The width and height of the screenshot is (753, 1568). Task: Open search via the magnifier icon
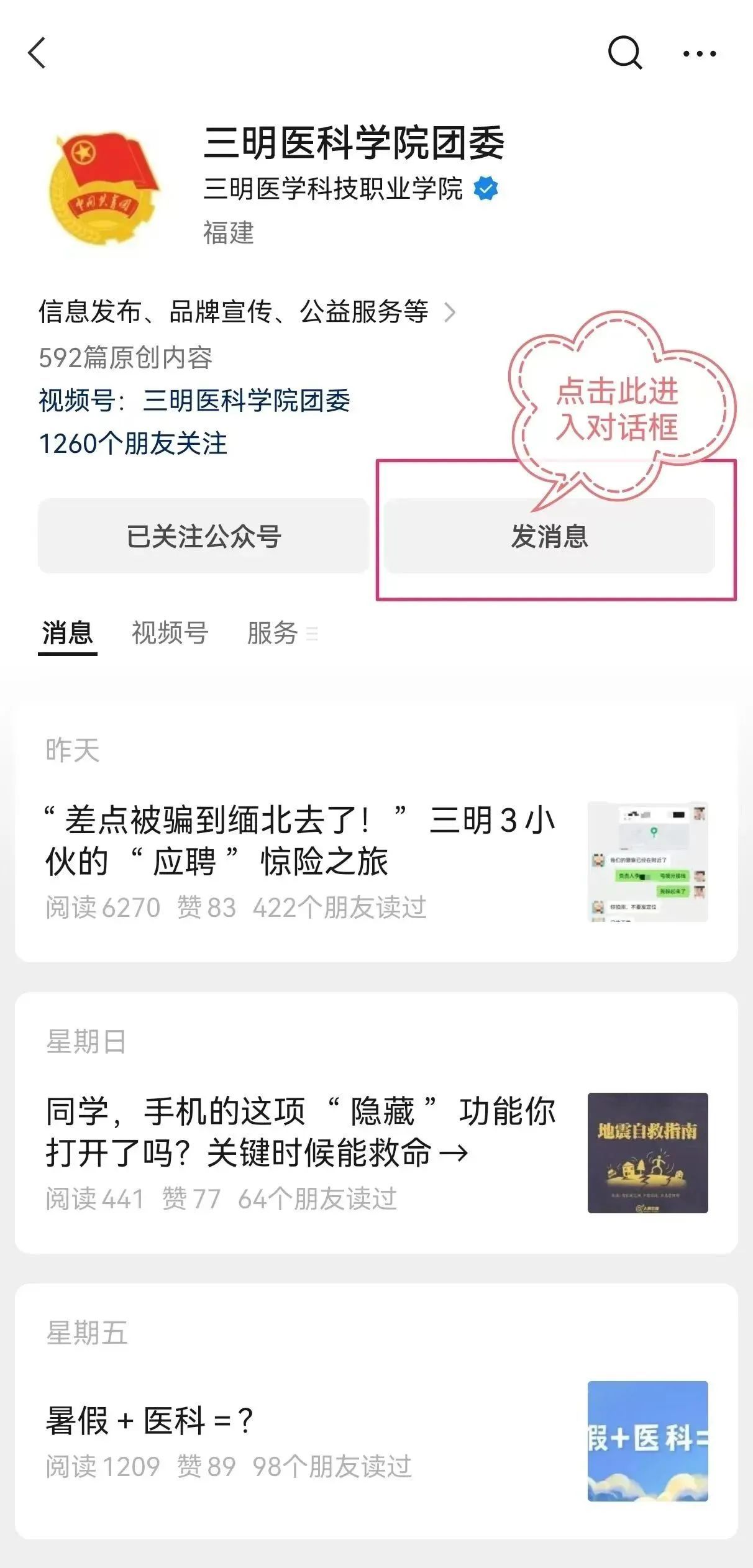click(624, 53)
